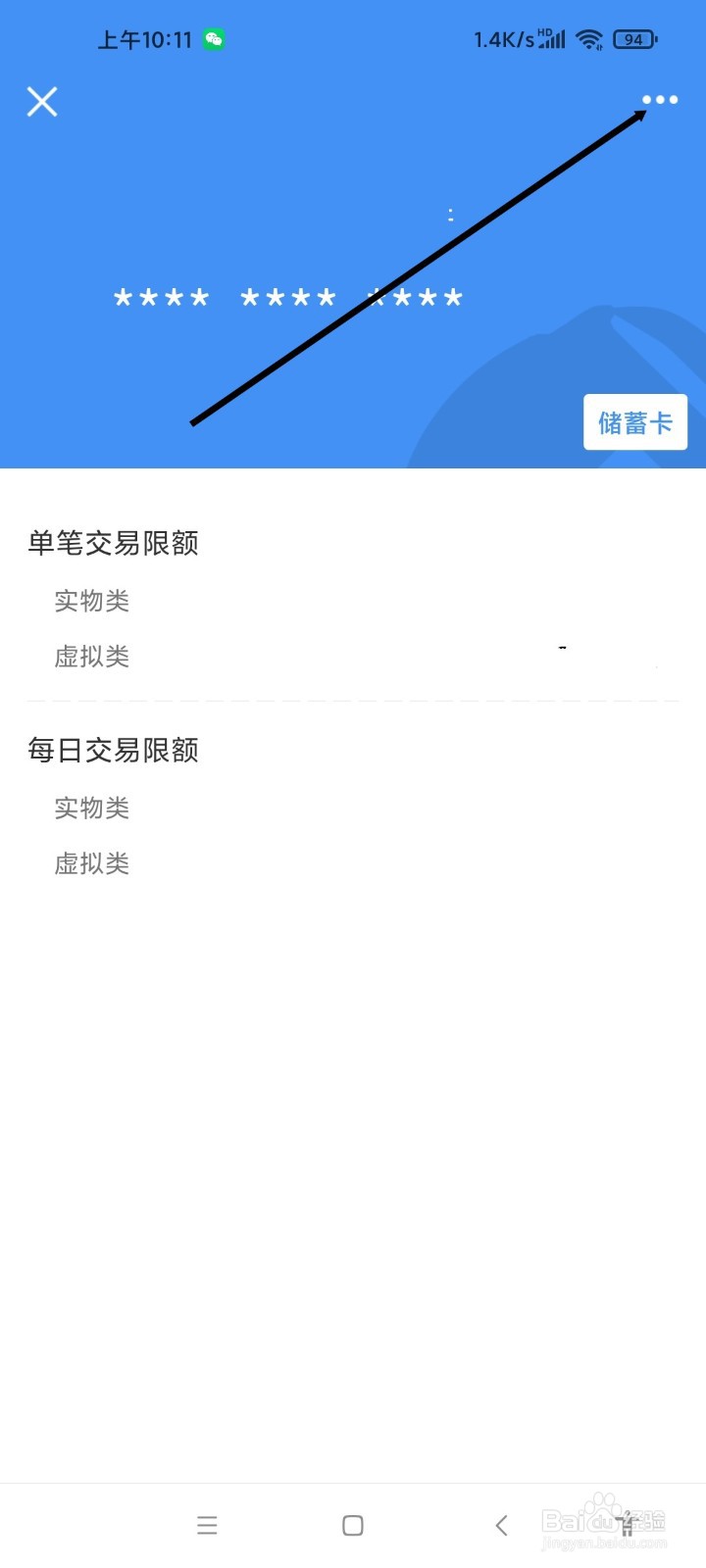Screen dimensions: 706x1568
Task: Close the card details page with the X
Action: (41, 101)
